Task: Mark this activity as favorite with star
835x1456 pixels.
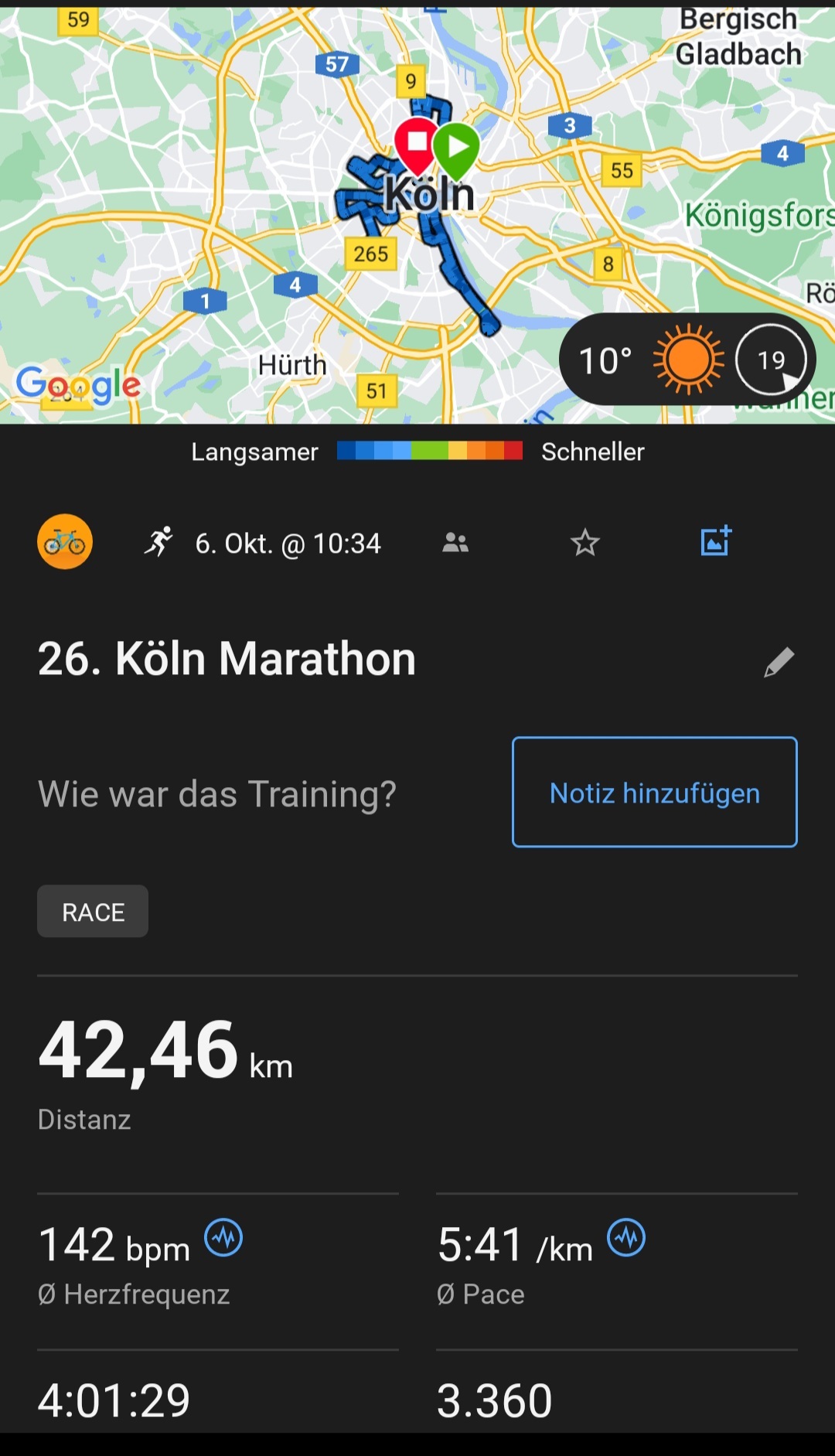Action: (585, 543)
